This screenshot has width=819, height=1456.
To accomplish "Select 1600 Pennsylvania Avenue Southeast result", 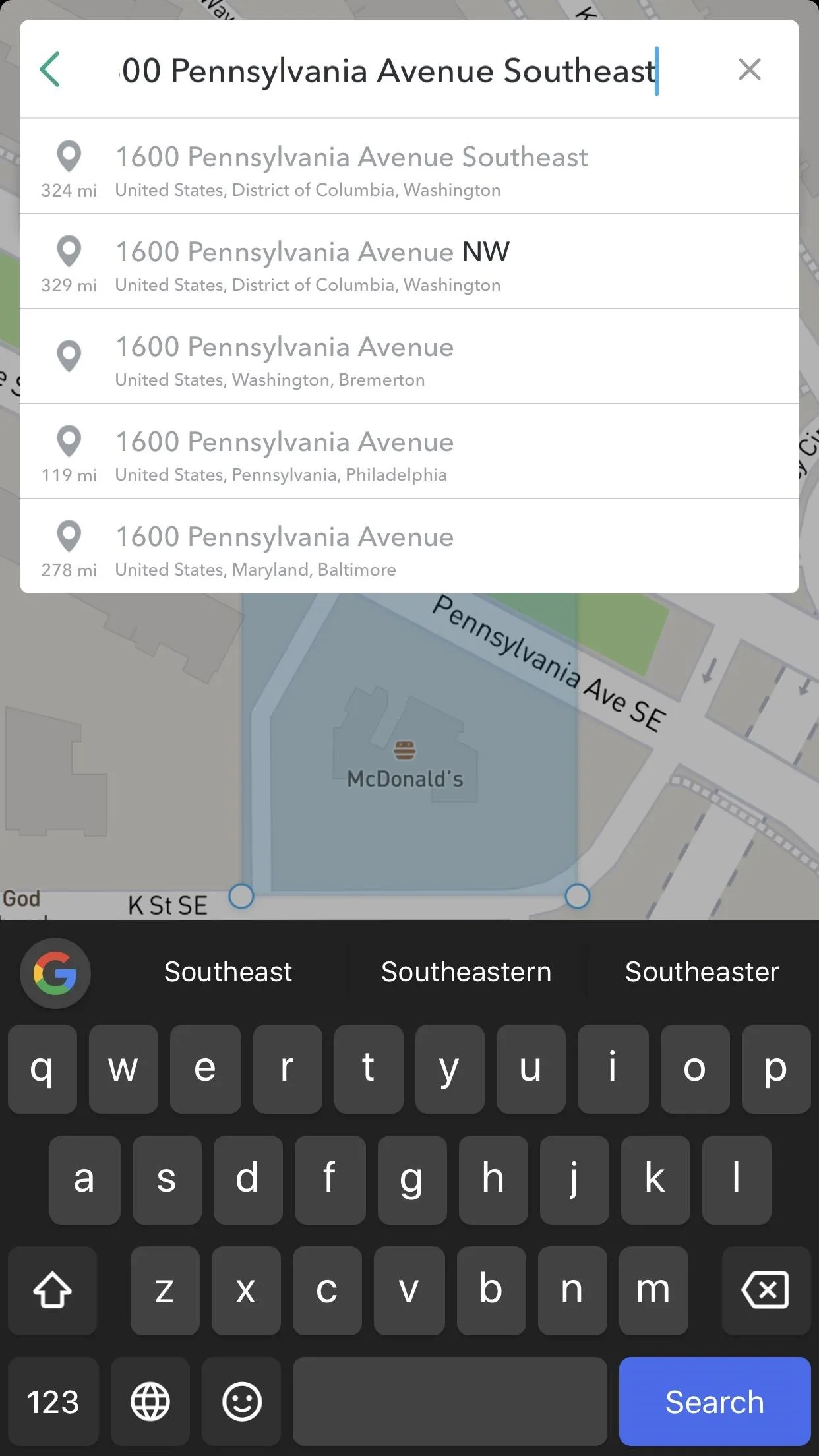I will 409,167.
